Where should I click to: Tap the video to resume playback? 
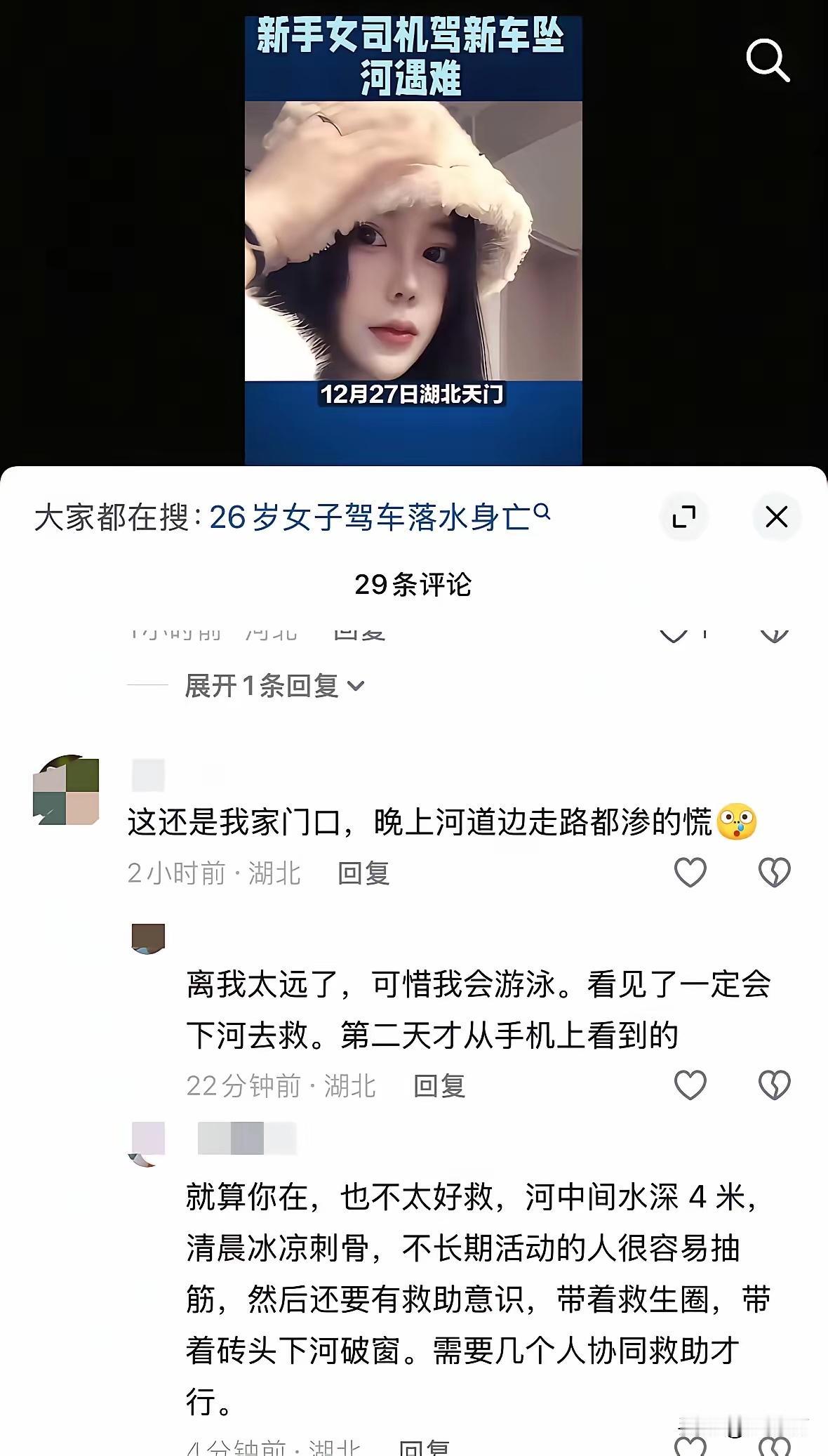[414, 246]
